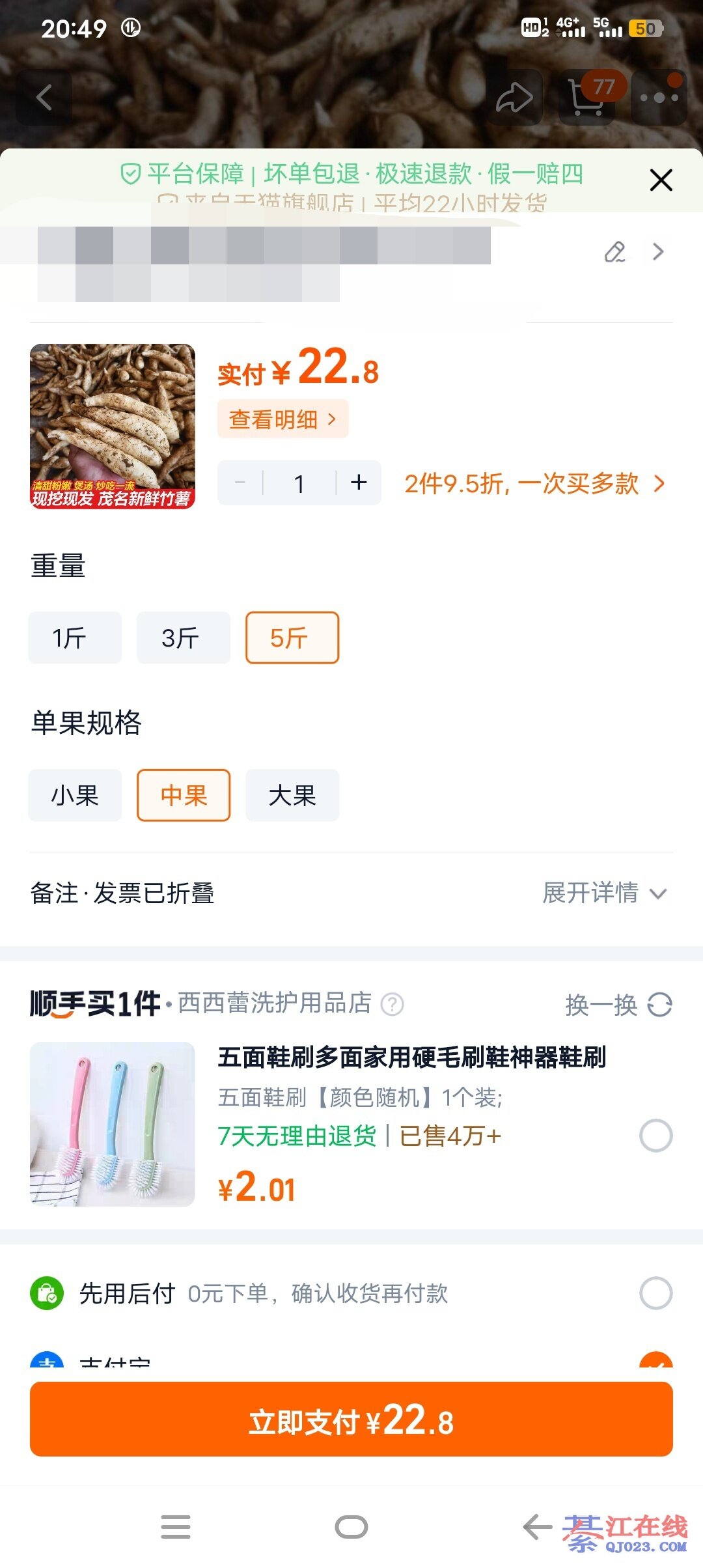703x1568 pixels.
Task: Select 中果 fruit size
Action: tap(183, 795)
